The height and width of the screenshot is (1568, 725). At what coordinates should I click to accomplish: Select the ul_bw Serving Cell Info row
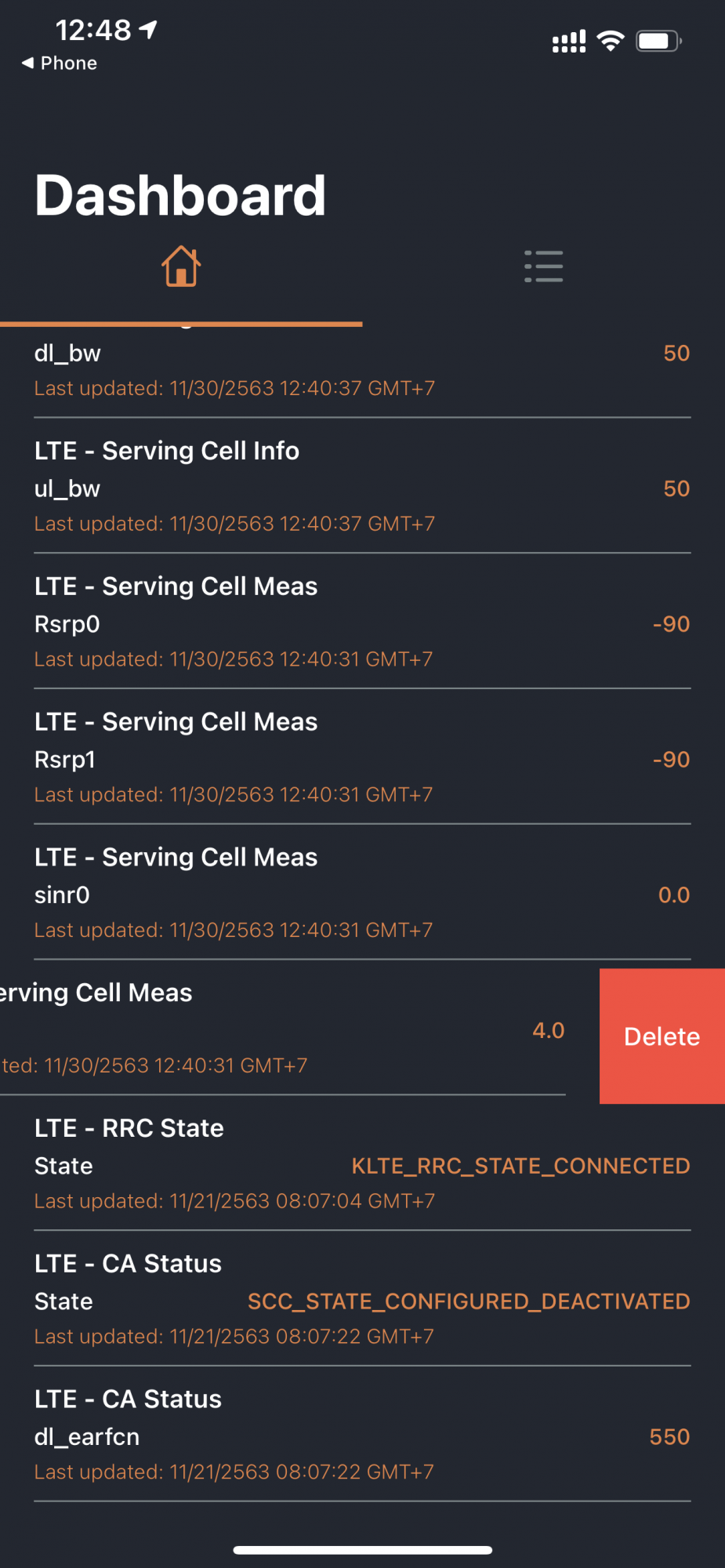(x=362, y=487)
